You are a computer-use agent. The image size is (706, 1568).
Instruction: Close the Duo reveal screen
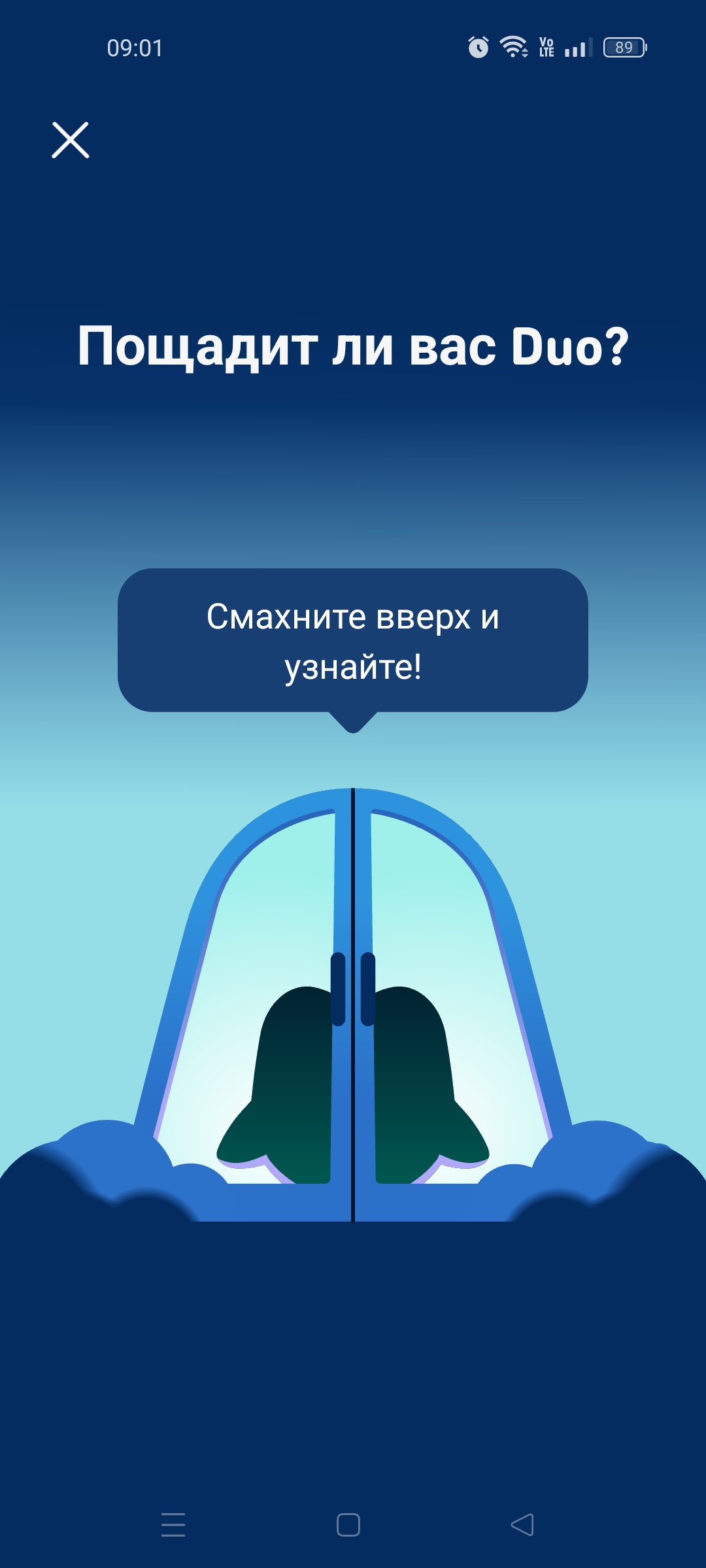click(71, 140)
